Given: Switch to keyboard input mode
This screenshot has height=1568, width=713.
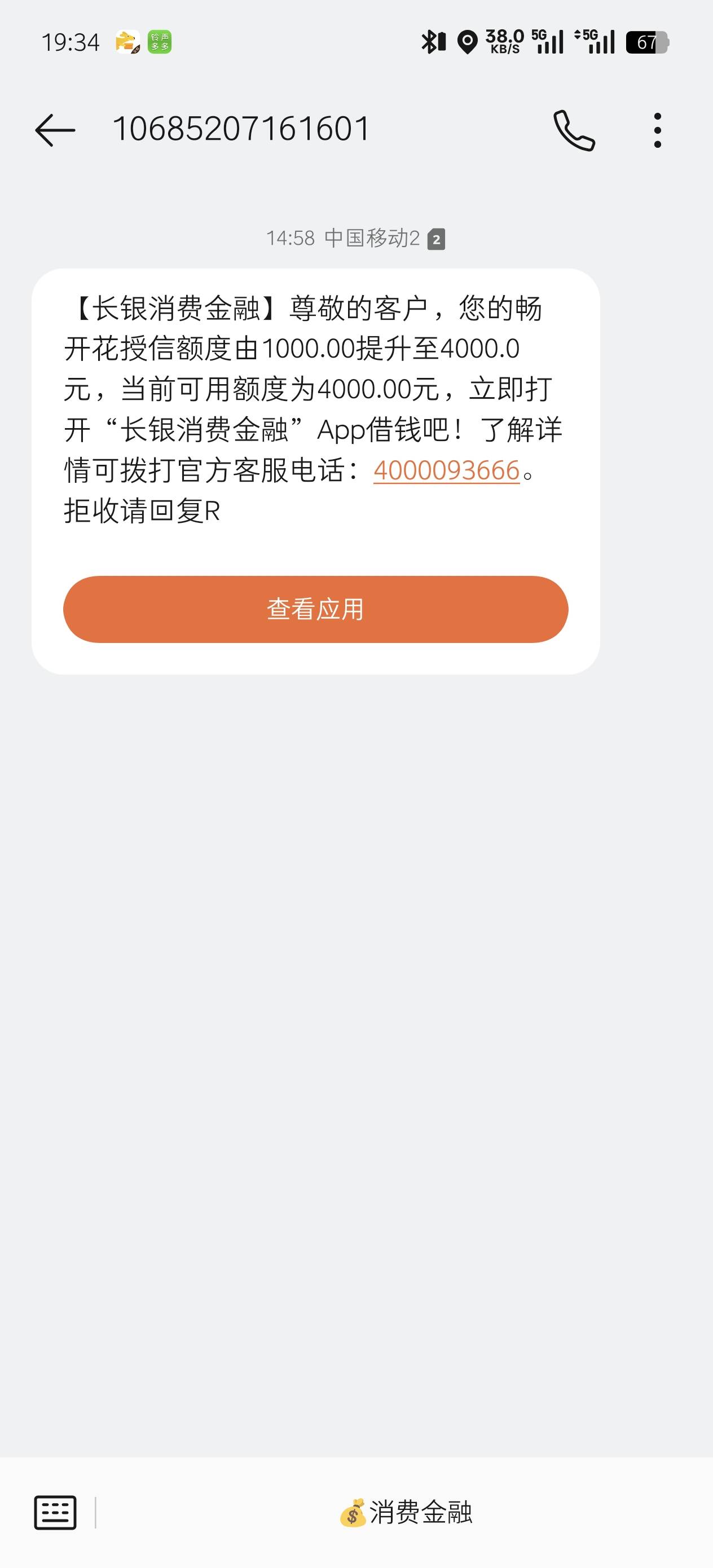Looking at the screenshot, I should [x=55, y=1512].
